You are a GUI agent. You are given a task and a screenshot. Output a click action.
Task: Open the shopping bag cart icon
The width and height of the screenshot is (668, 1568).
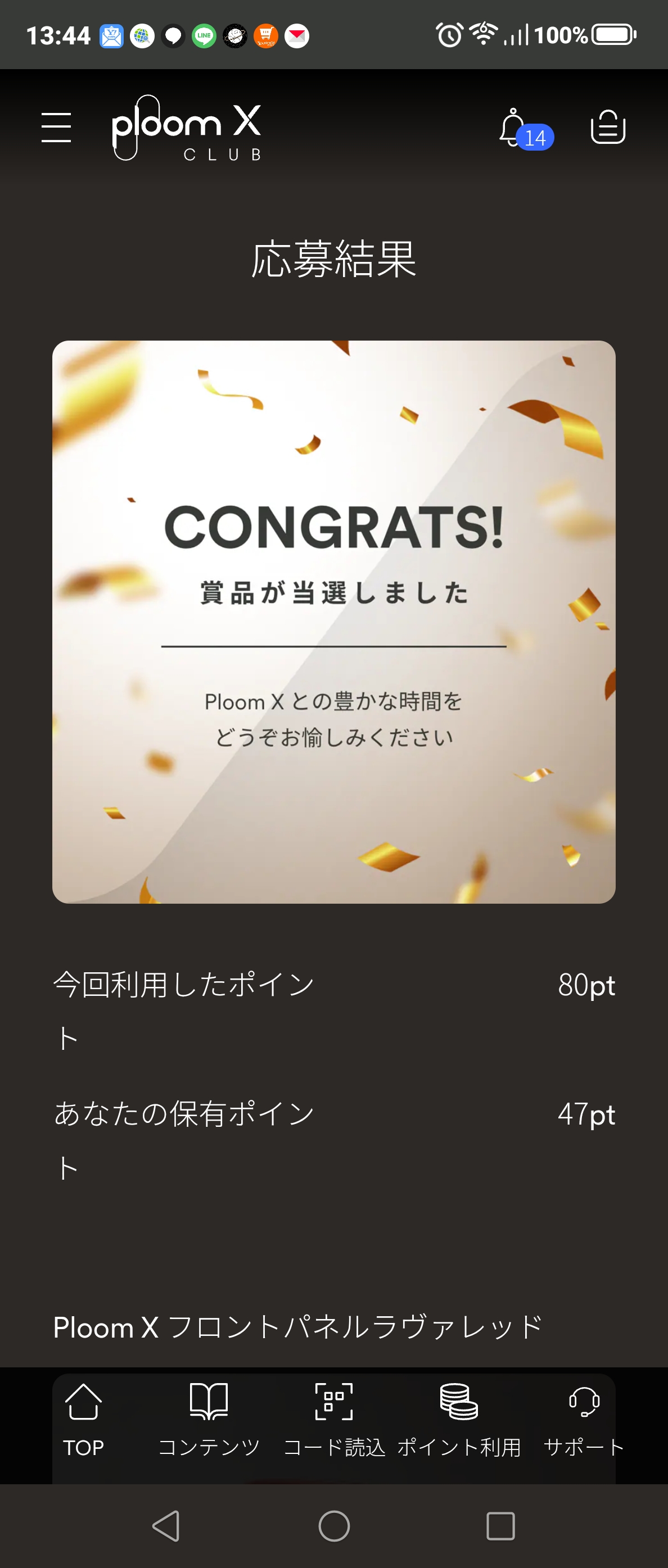tap(608, 127)
